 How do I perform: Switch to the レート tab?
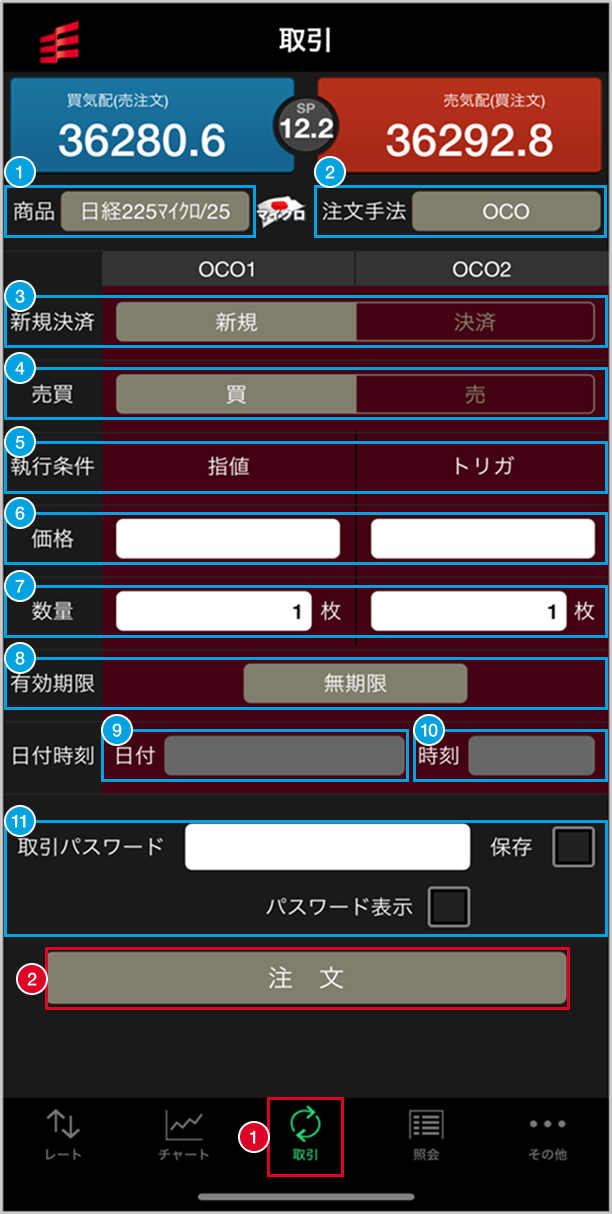[x=64, y=1135]
